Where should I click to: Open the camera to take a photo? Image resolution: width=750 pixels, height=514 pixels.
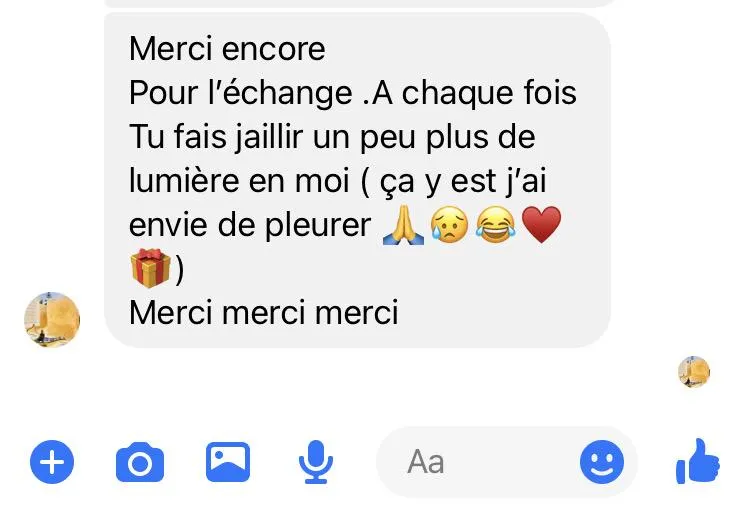(139, 462)
